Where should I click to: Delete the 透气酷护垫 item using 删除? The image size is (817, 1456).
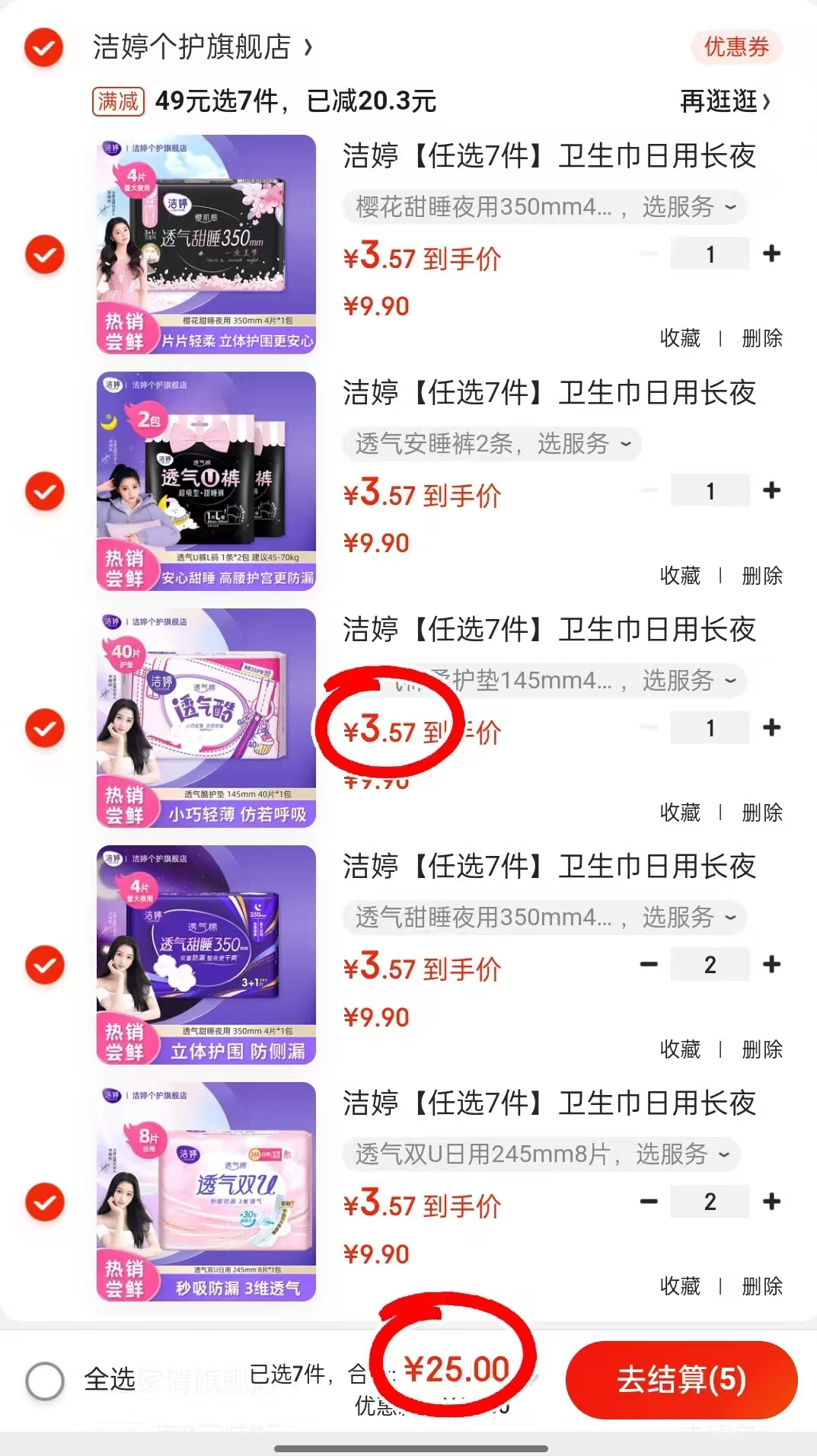point(761,813)
